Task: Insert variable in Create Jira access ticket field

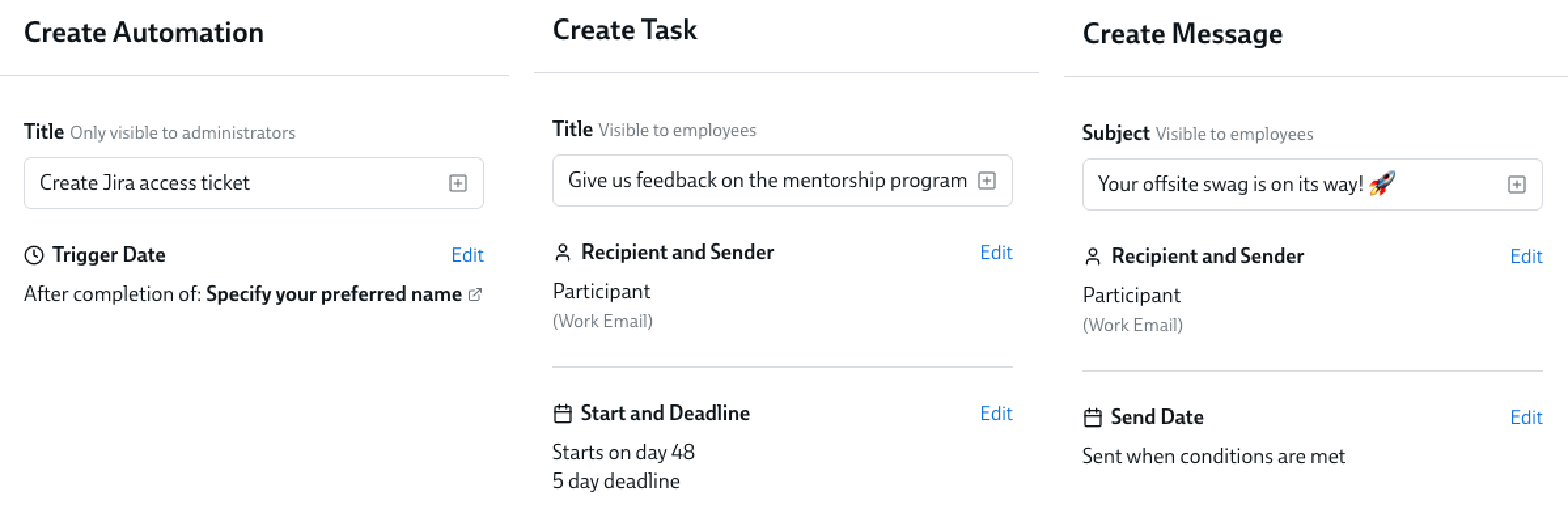Action: click(x=457, y=183)
